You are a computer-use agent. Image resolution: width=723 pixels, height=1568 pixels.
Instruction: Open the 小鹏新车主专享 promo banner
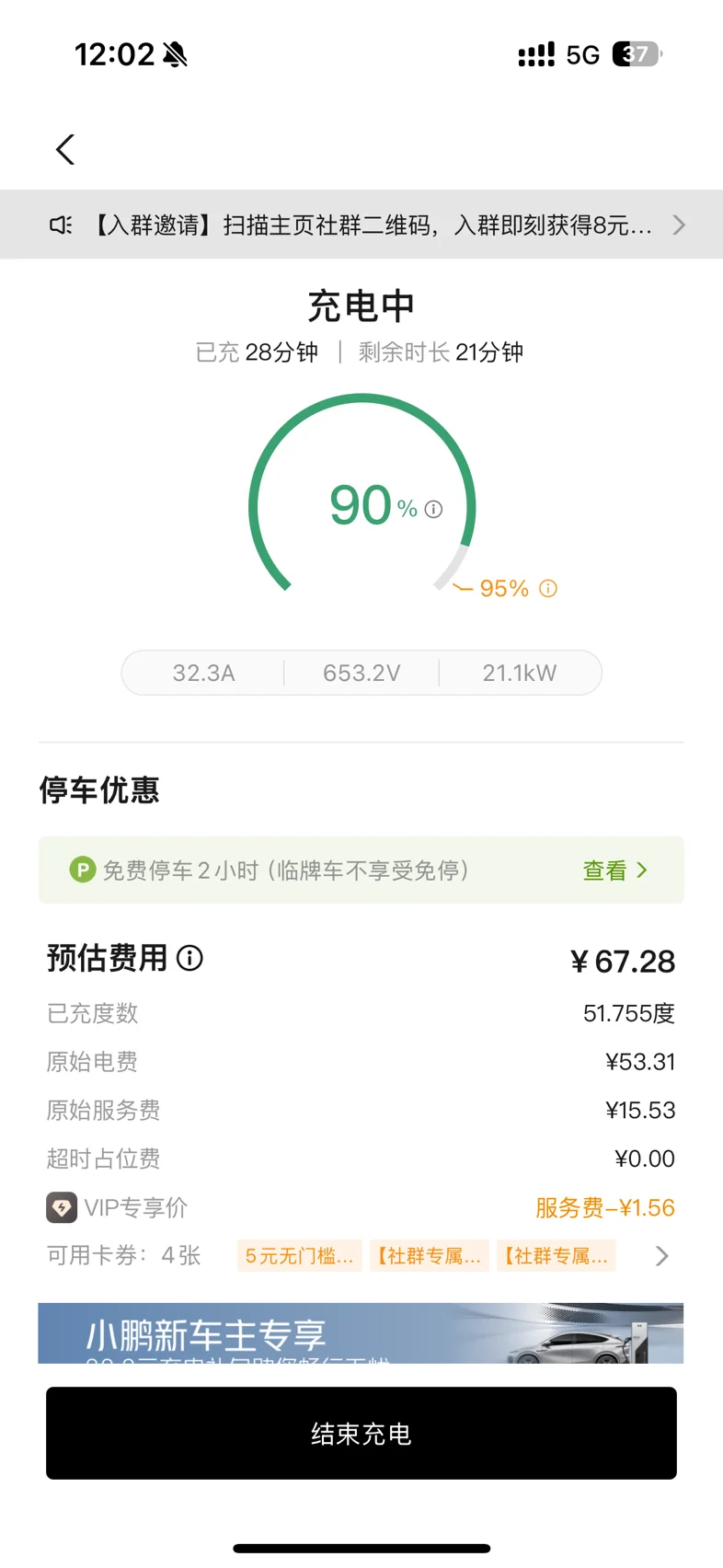coord(361,1333)
